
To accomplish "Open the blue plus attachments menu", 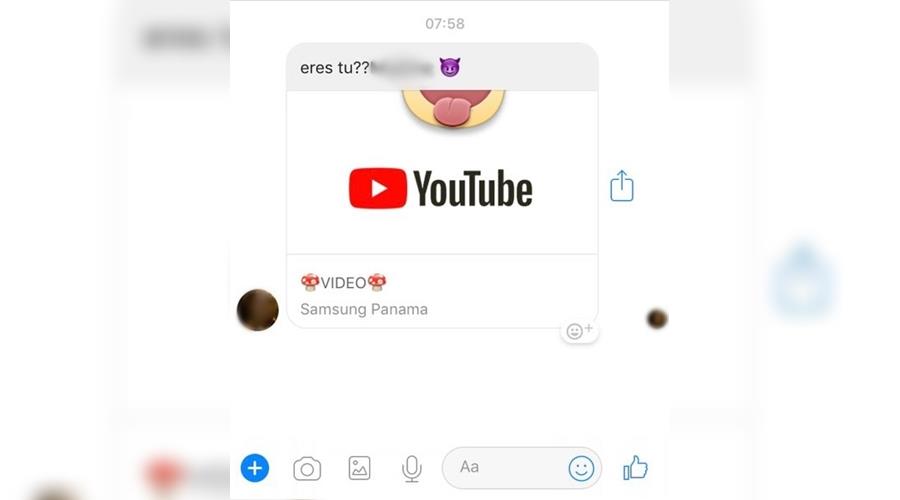I will 255,467.
